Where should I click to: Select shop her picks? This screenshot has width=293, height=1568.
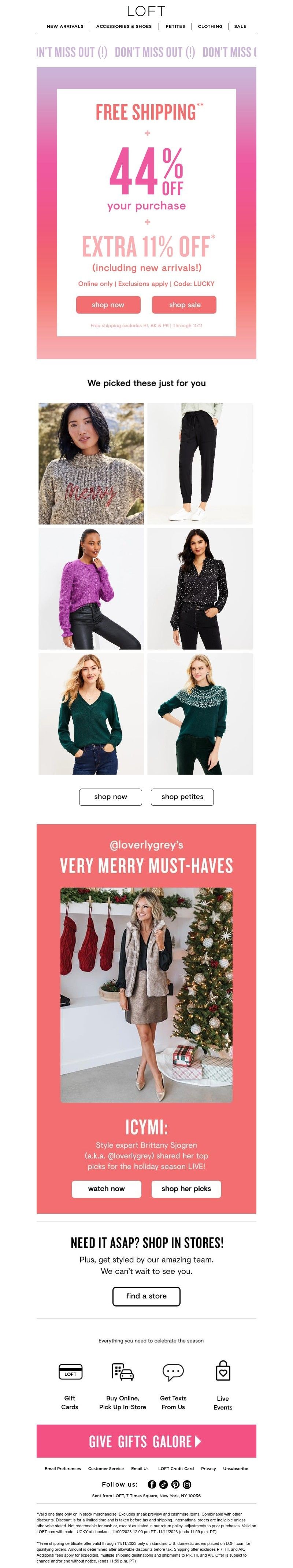click(186, 1188)
